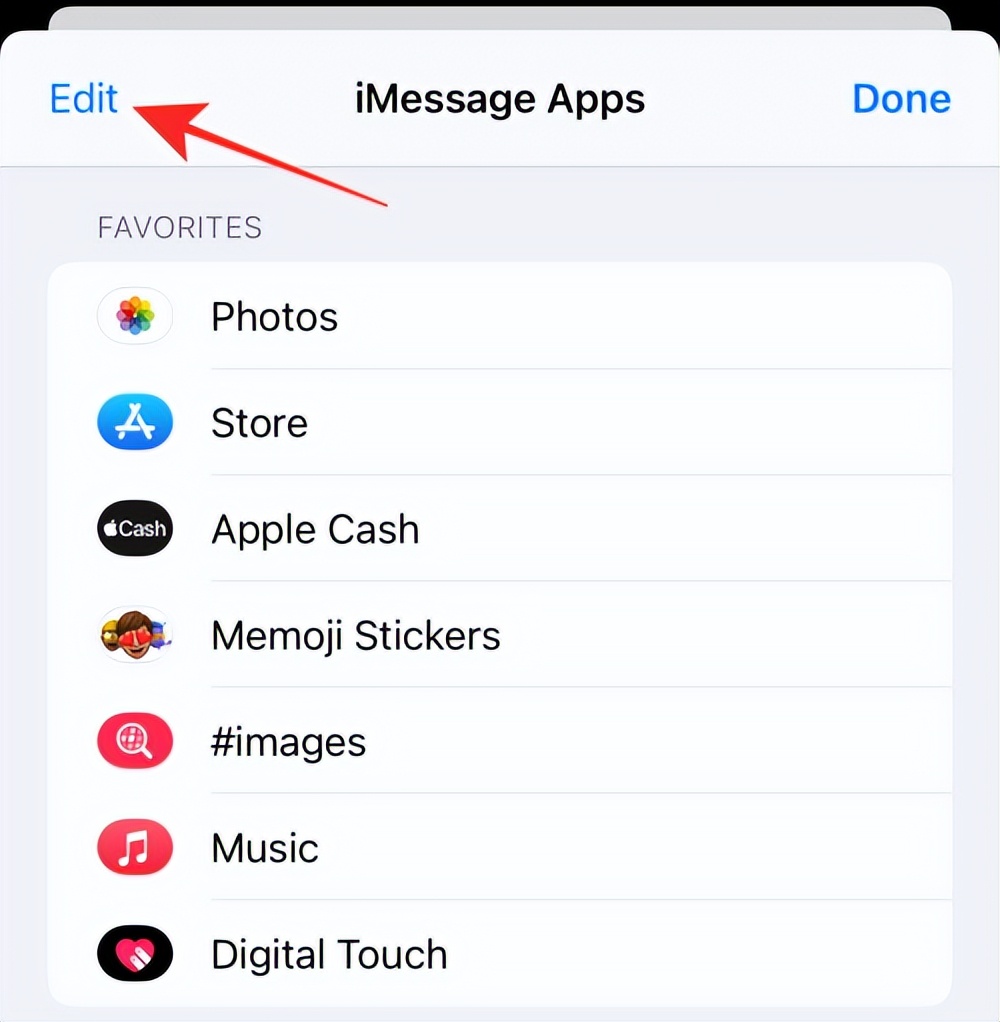Tap the Photos app icon

[x=135, y=316]
